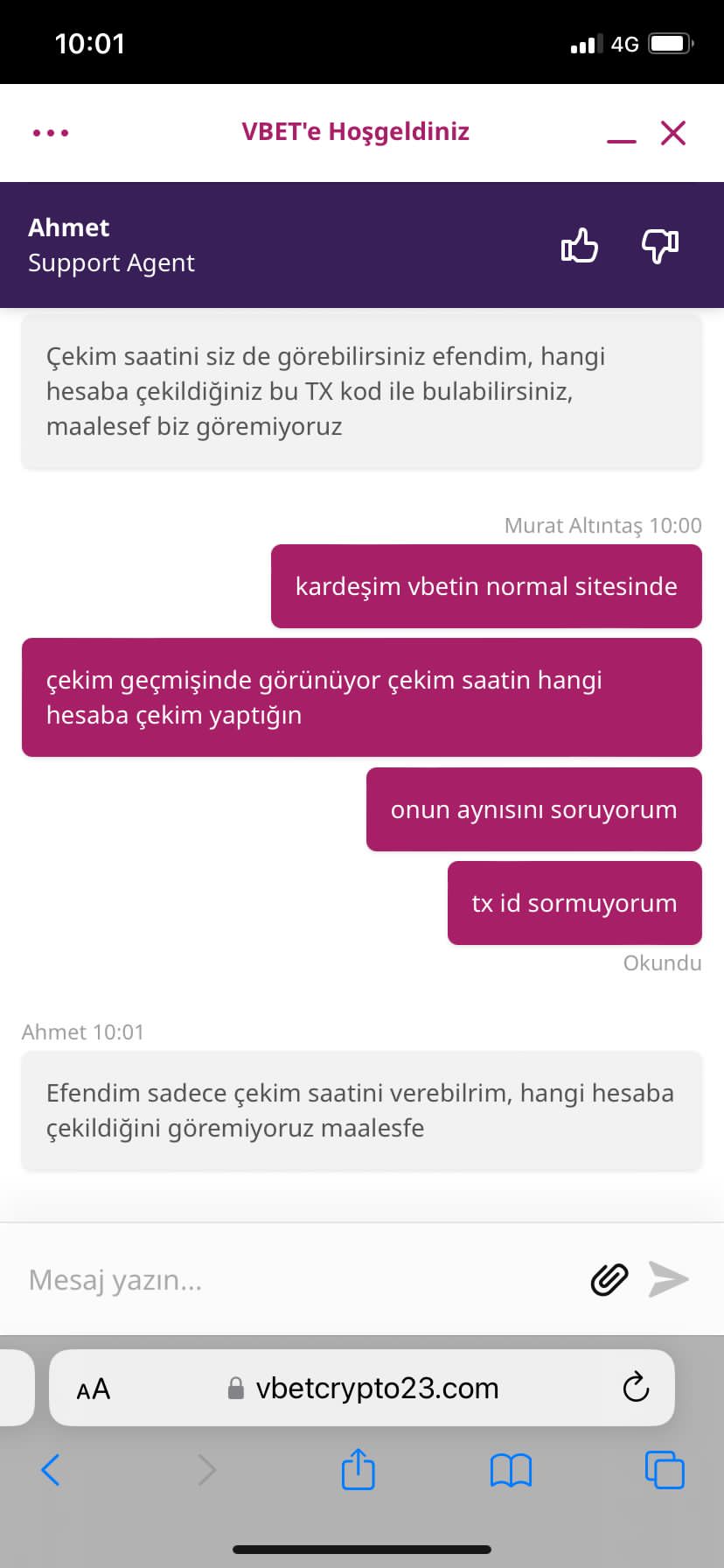Image resolution: width=724 pixels, height=1568 pixels.
Task: Show all open Safari tabs
Action: pos(665,1469)
